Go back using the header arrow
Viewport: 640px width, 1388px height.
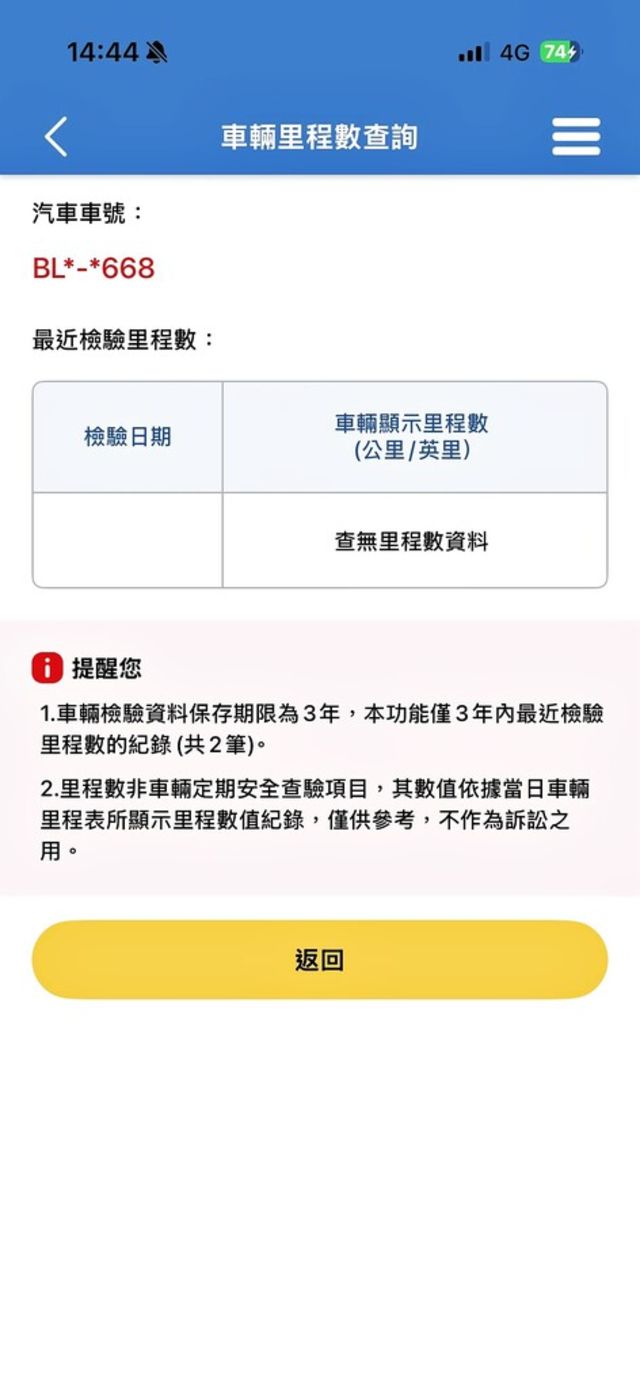point(56,137)
